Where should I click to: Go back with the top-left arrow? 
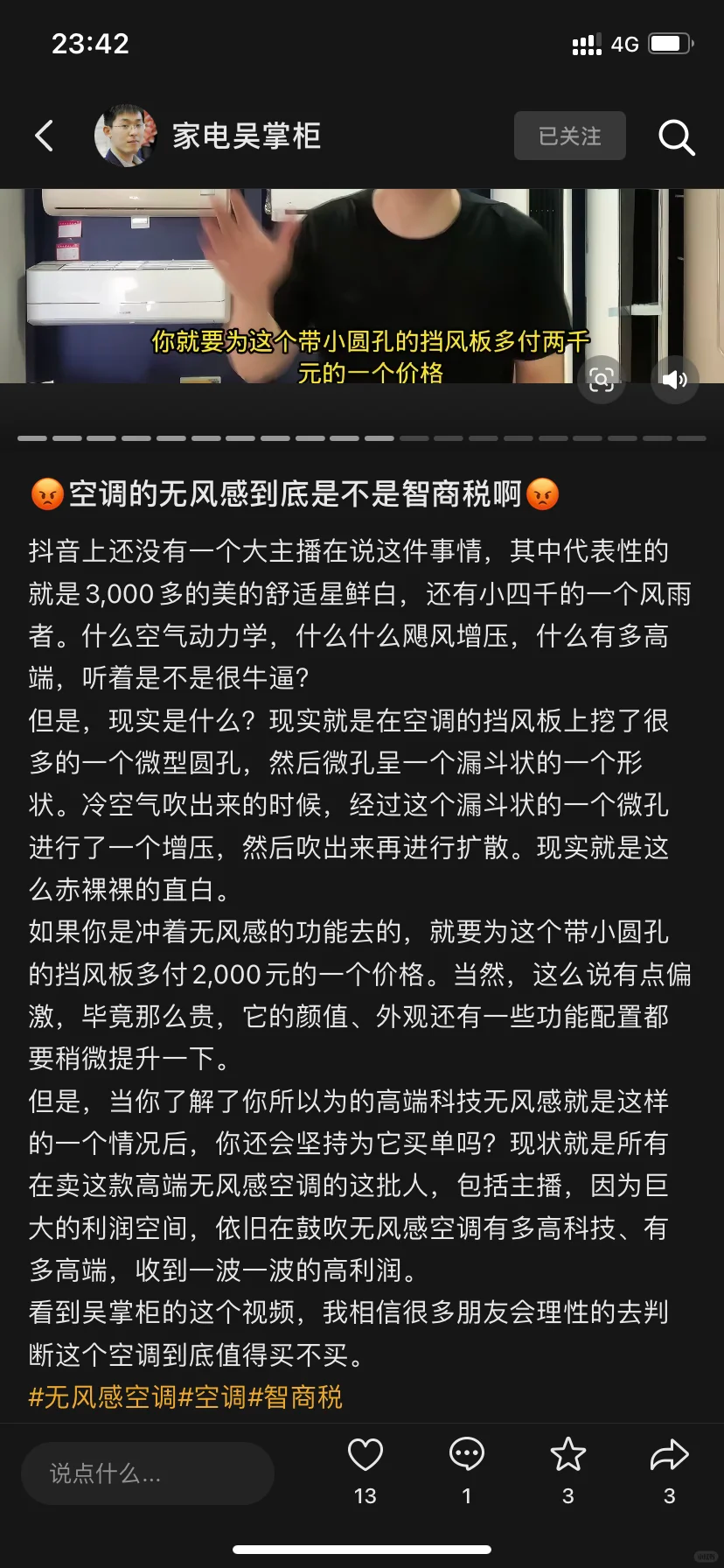point(45,136)
